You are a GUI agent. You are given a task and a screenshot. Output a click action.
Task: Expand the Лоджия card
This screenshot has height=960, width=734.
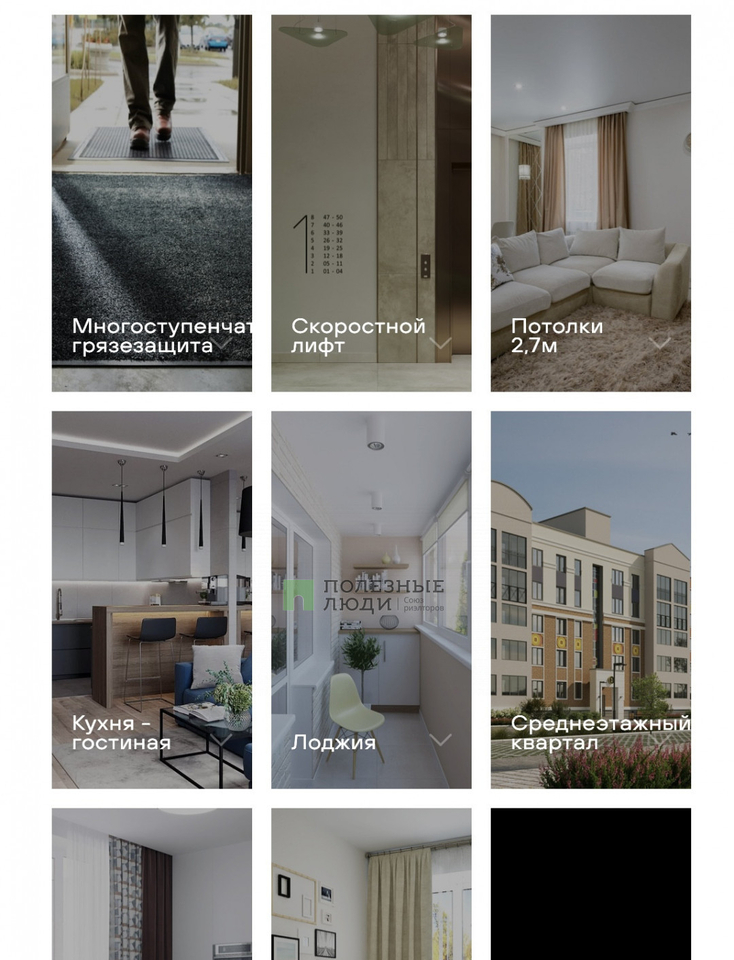point(440,740)
